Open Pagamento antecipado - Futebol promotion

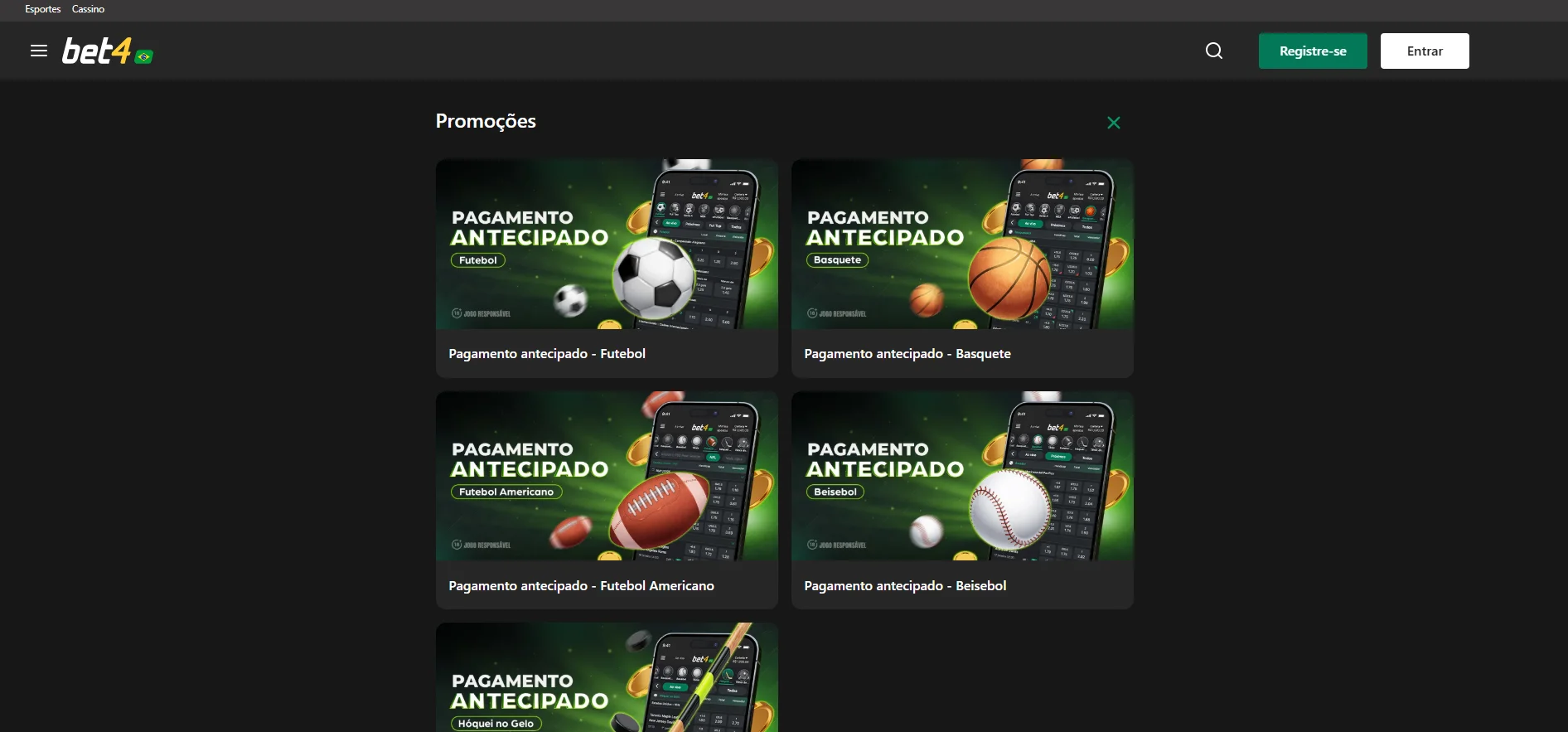coord(607,268)
